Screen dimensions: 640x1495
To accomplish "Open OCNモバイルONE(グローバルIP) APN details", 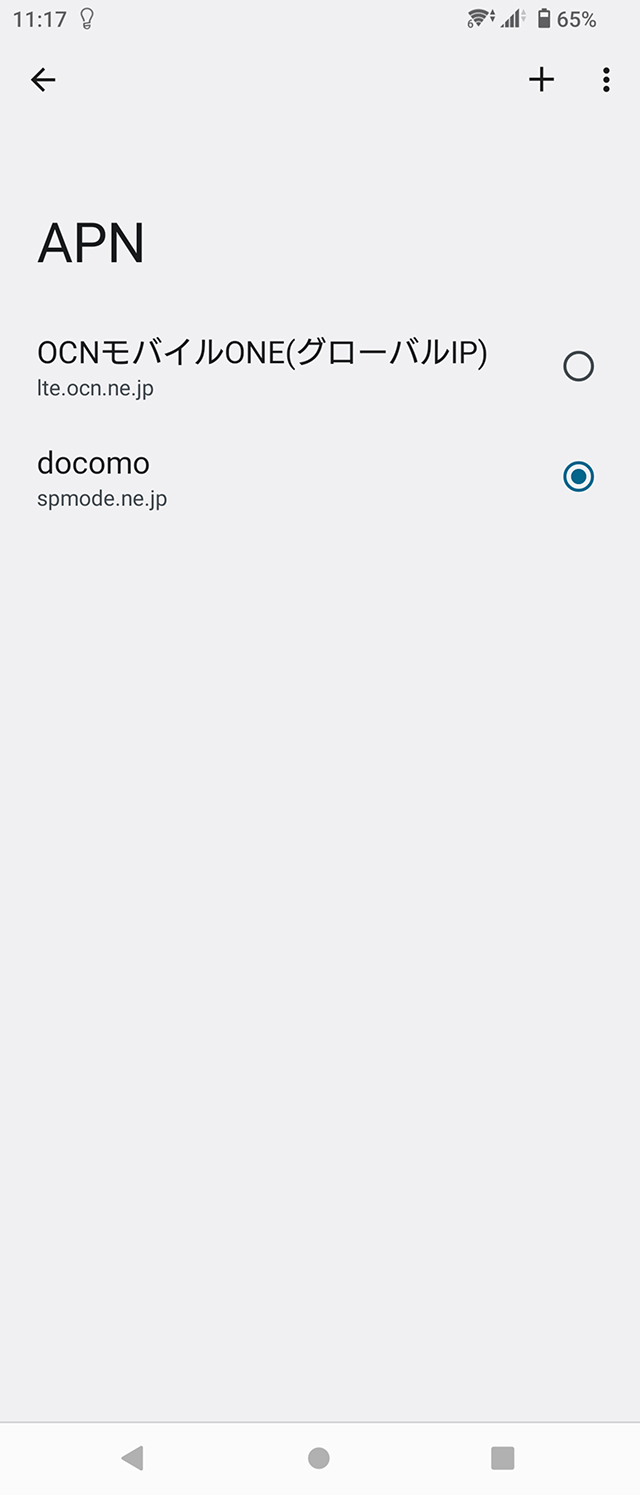I will click(x=262, y=366).
